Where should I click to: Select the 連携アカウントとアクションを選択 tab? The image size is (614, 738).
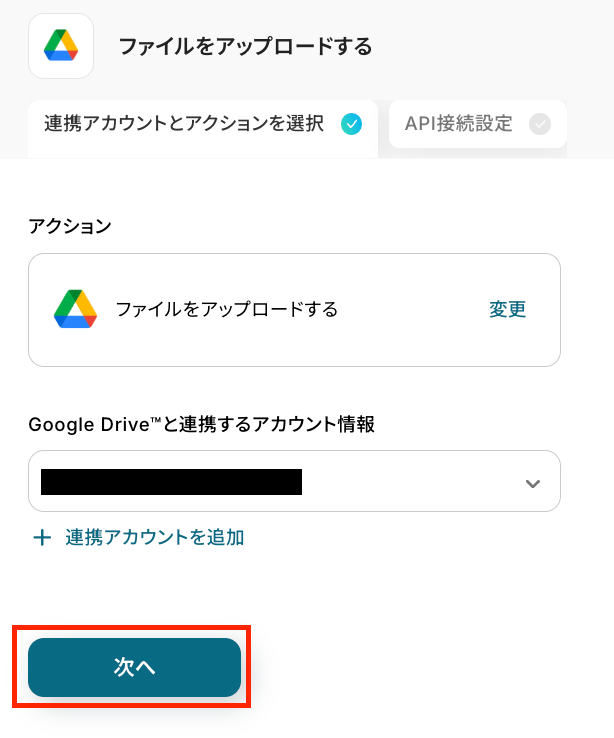[200, 125]
